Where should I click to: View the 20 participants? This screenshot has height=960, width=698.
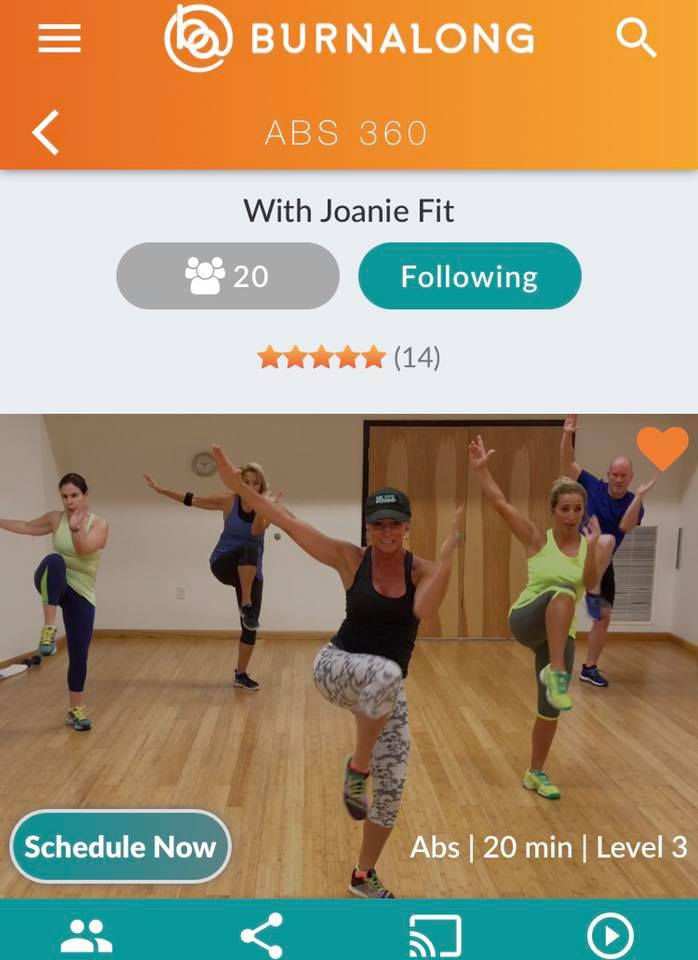coord(228,276)
